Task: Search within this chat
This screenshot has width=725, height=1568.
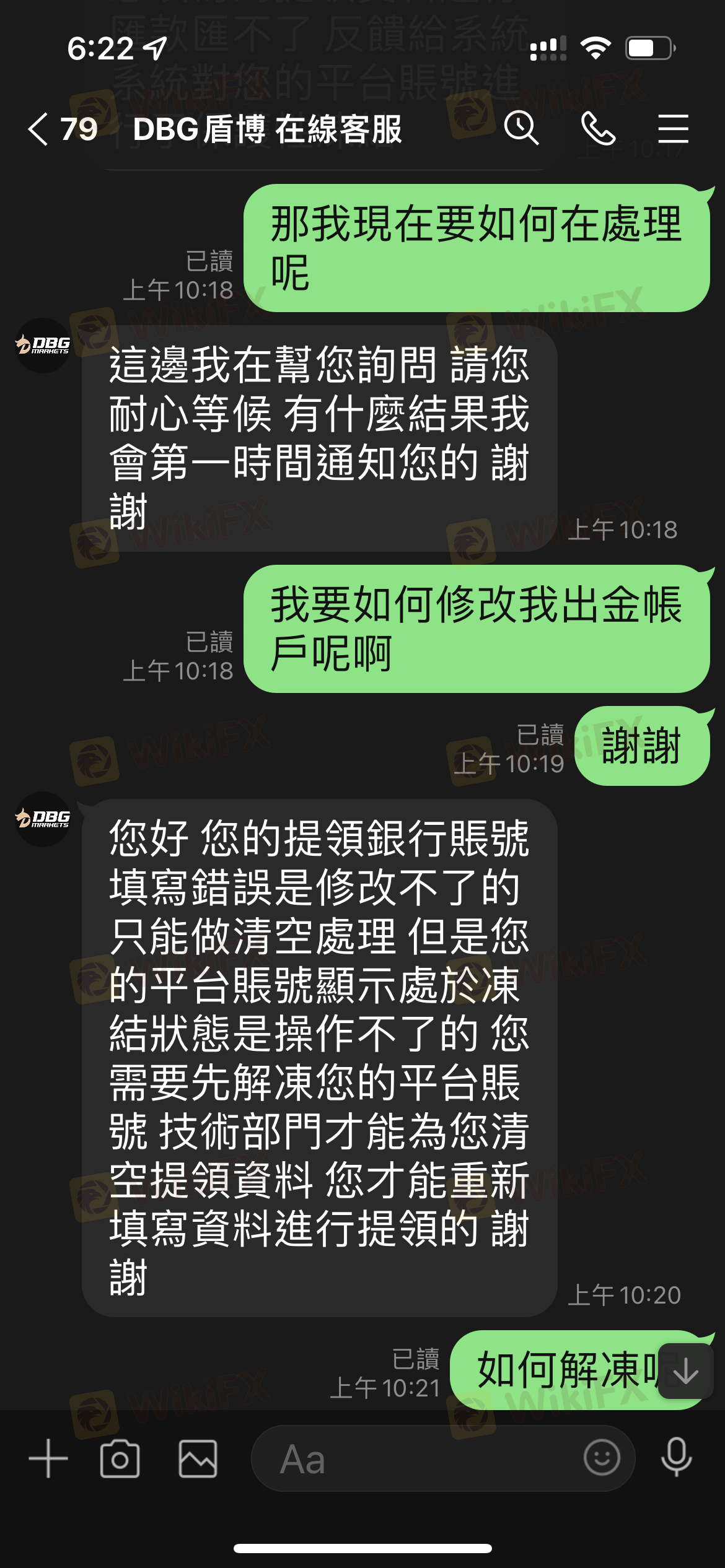Action: 521,129
